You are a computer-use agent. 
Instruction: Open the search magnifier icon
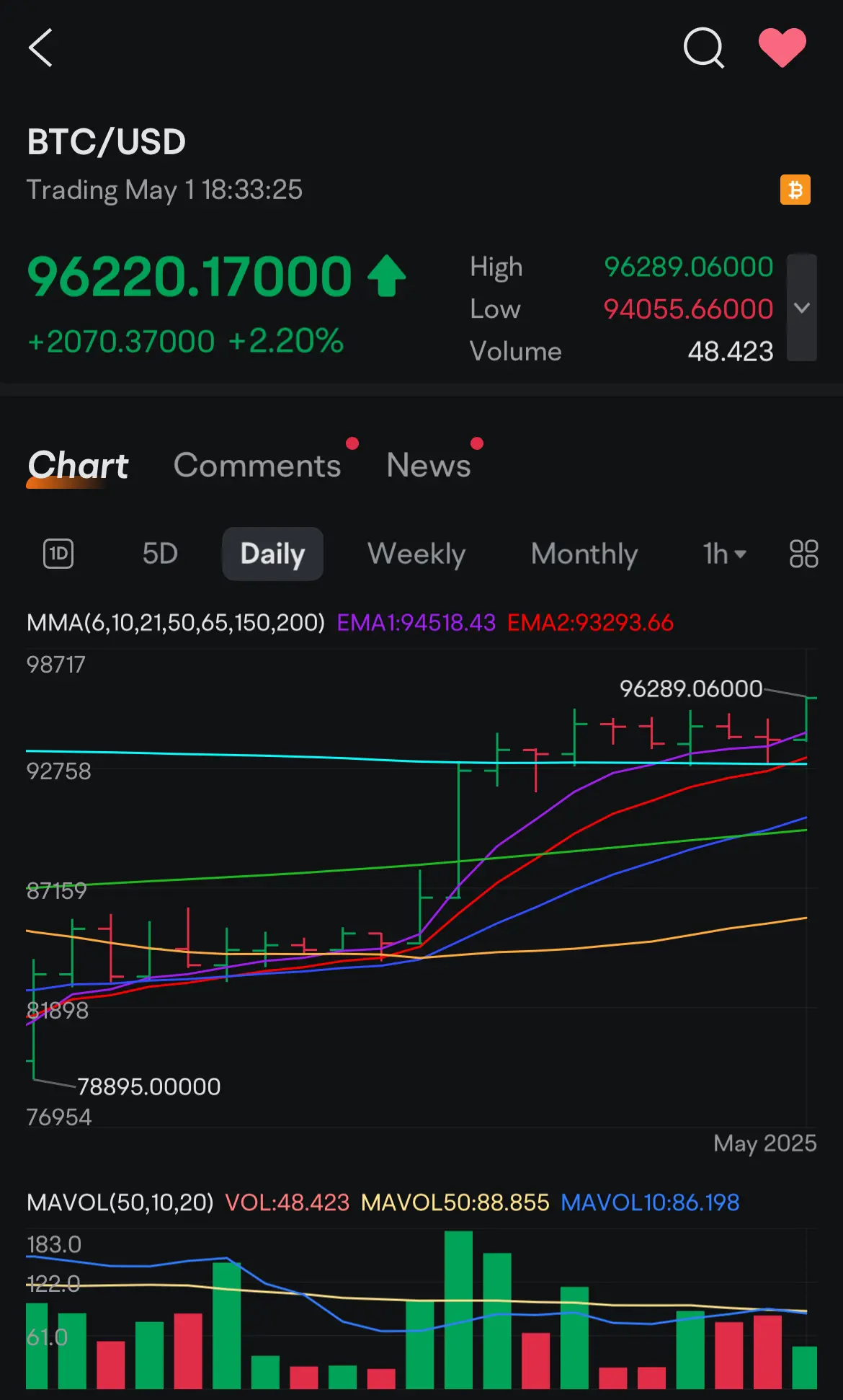703,48
